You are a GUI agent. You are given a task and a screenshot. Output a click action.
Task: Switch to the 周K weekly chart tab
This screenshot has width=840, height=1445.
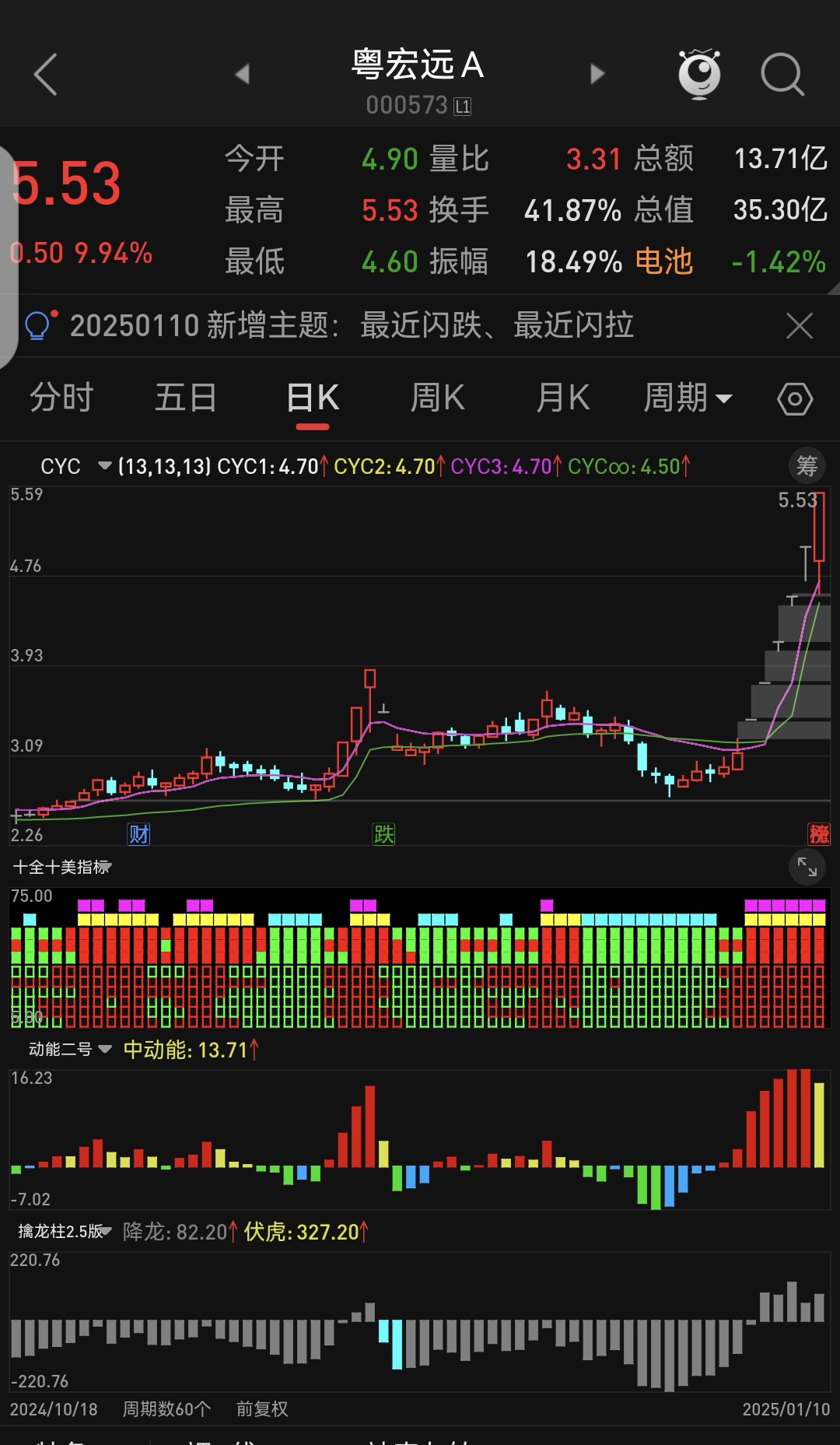(437, 398)
